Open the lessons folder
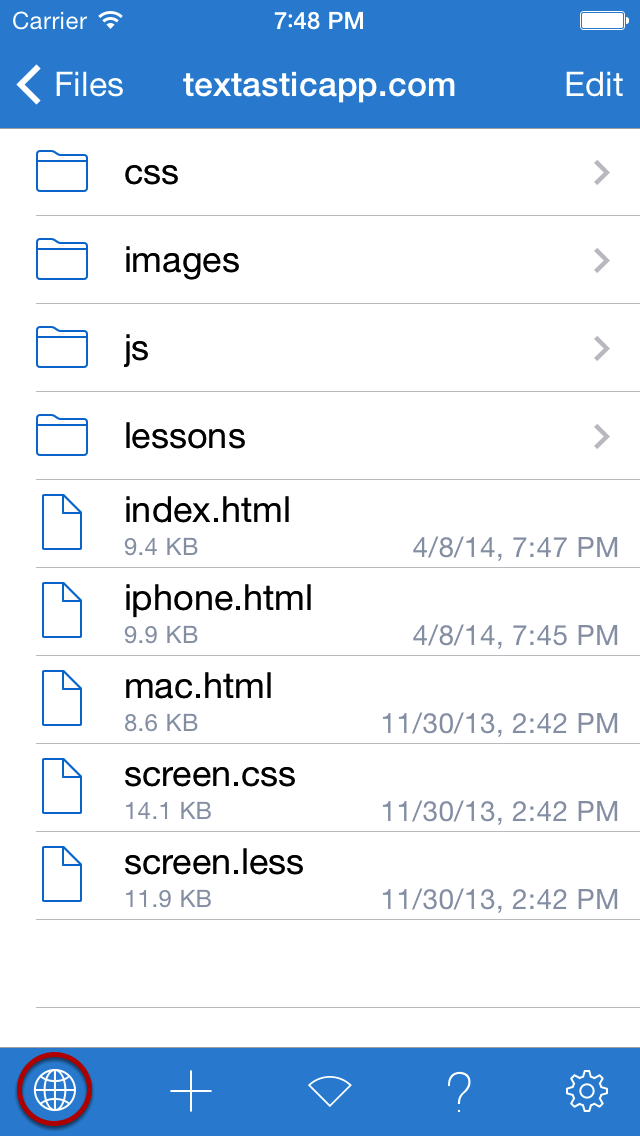The height and width of the screenshot is (1136, 640). 320,436
